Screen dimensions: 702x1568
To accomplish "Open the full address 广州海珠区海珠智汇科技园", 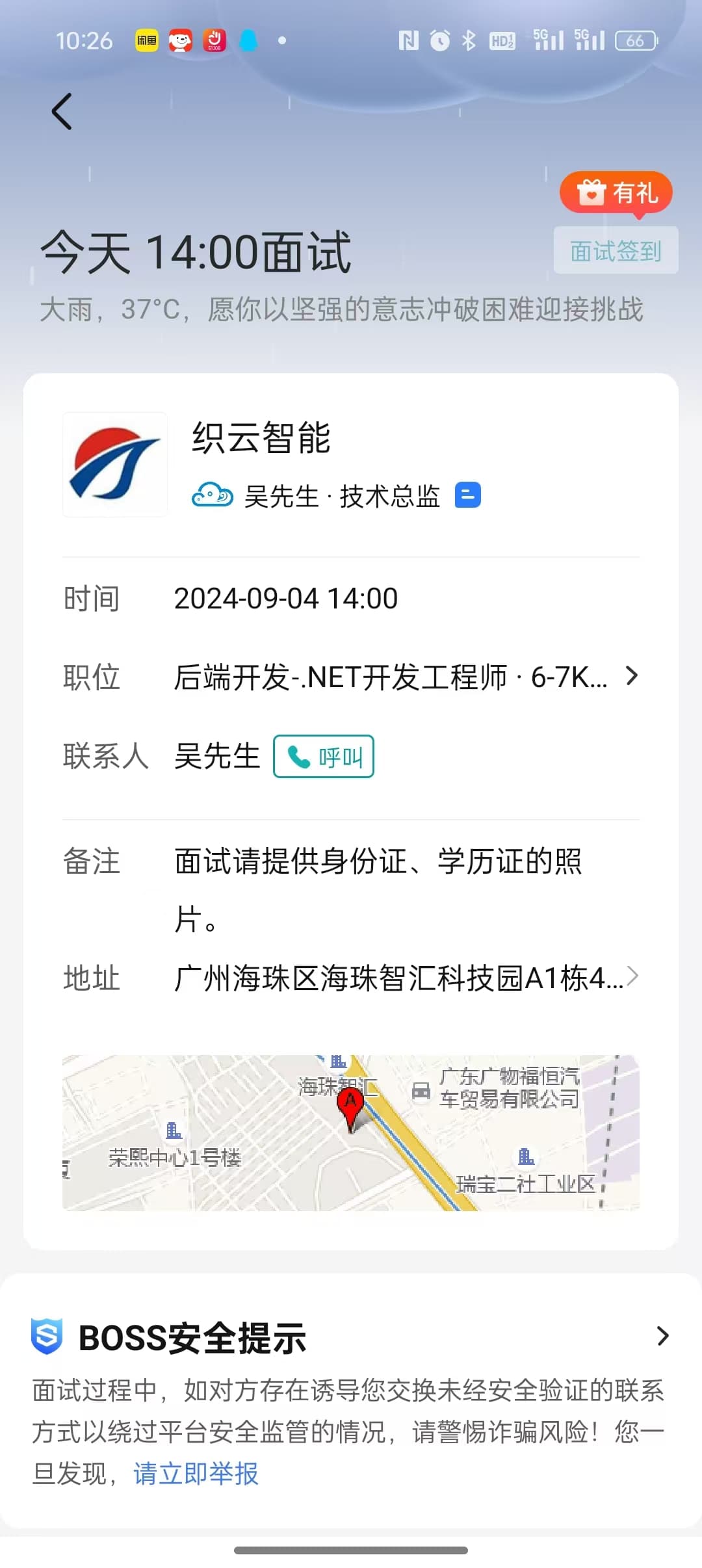I will pos(351,977).
